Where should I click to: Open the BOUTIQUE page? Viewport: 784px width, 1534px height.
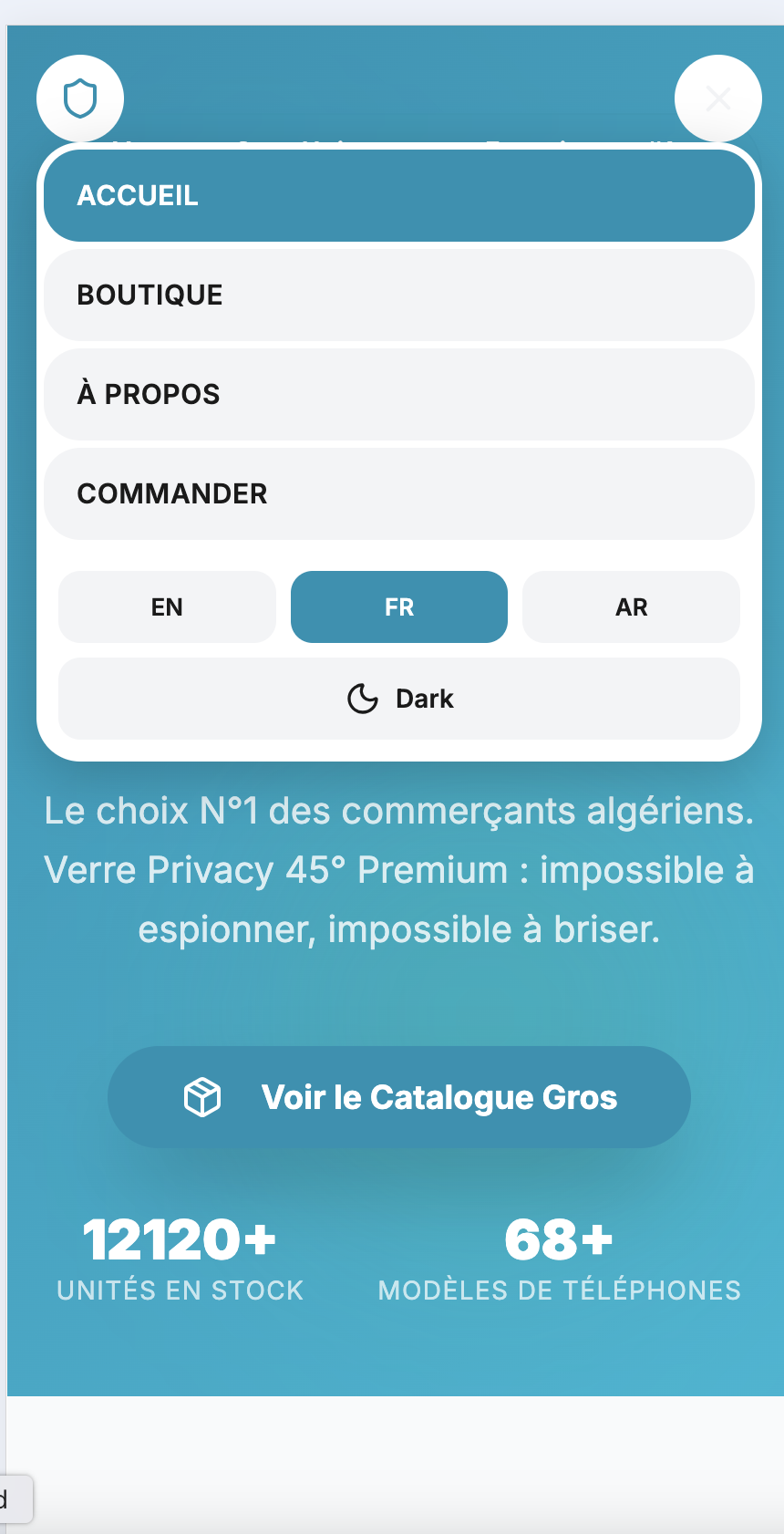(x=398, y=294)
